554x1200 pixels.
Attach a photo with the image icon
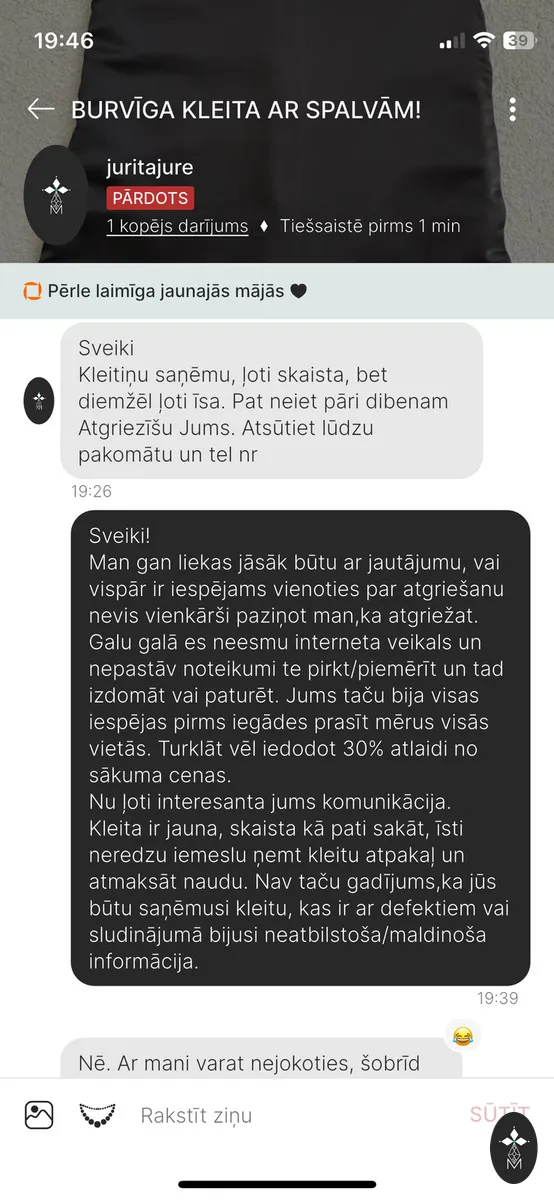tap(39, 1114)
